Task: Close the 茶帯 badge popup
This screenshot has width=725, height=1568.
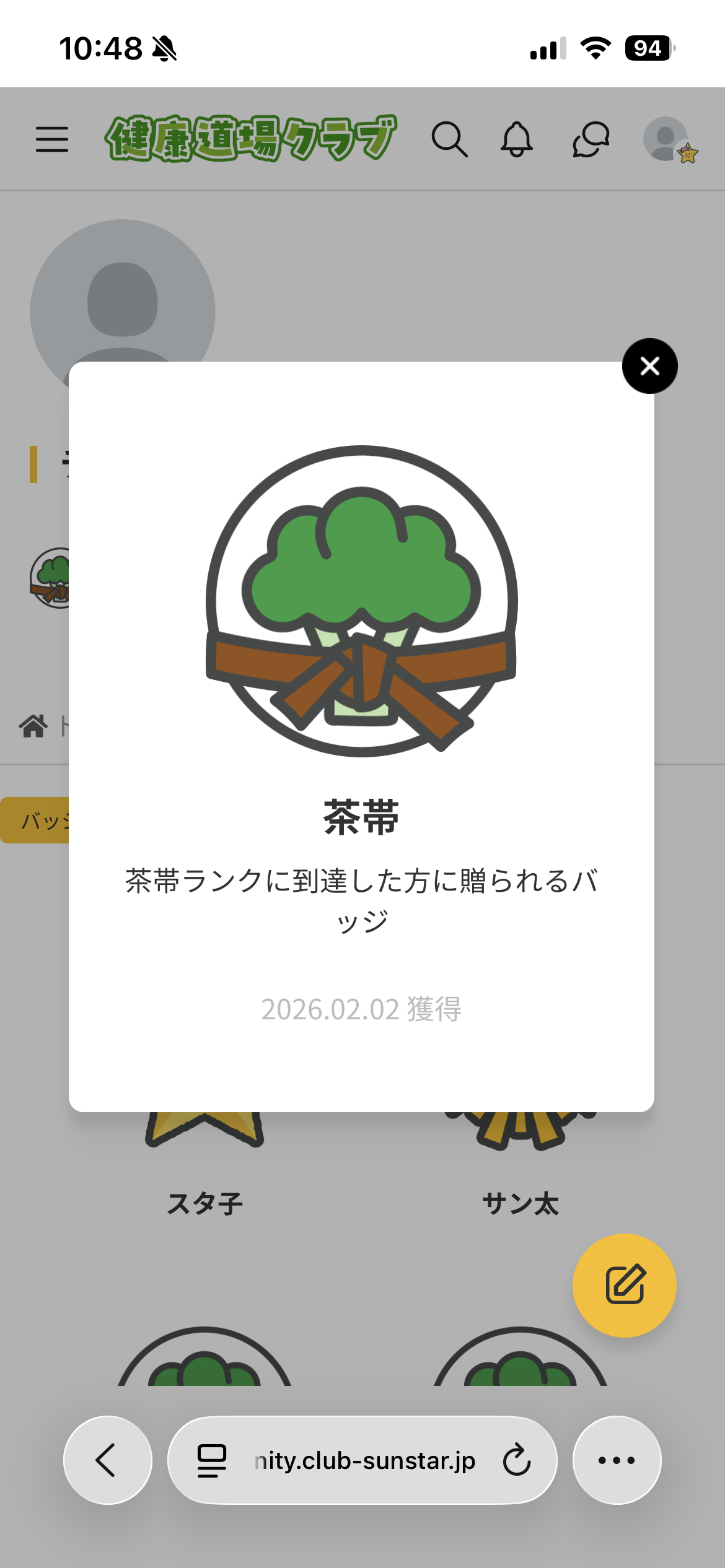Action: coord(649,366)
